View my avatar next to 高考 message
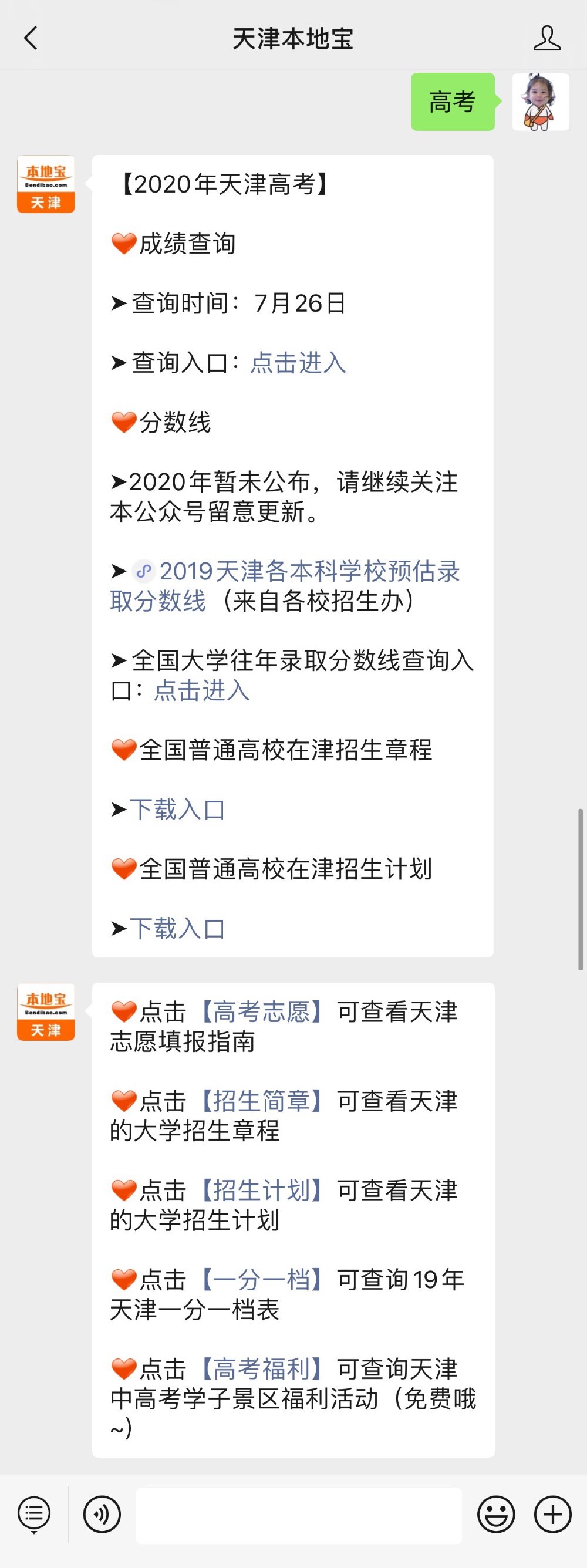This screenshot has height=1568, width=587. [540, 102]
